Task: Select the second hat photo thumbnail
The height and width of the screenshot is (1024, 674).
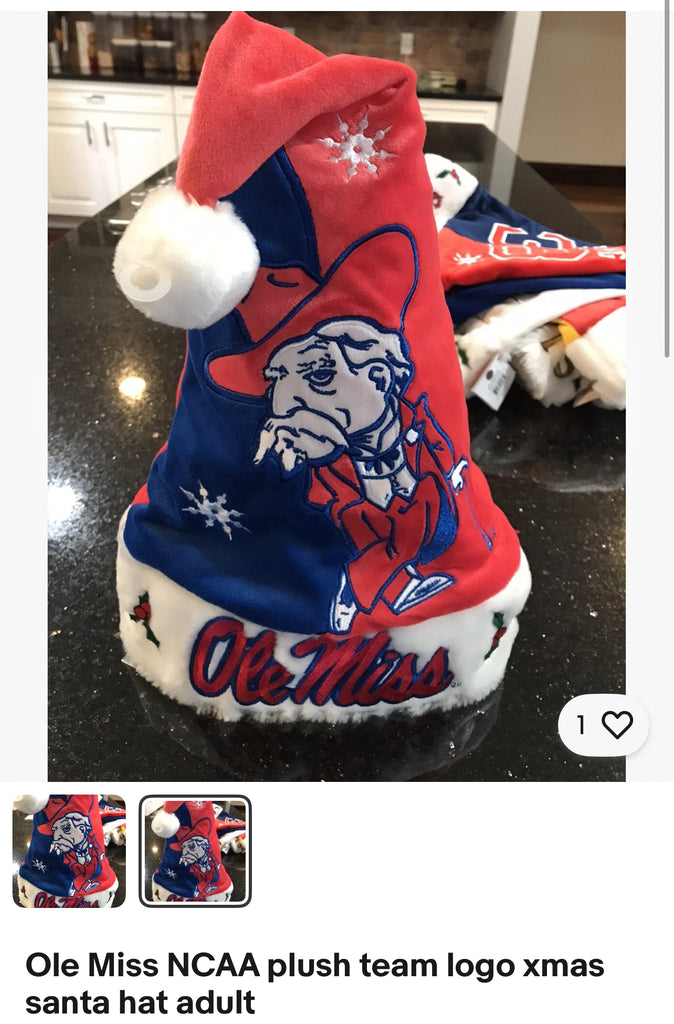Action: tap(195, 851)
